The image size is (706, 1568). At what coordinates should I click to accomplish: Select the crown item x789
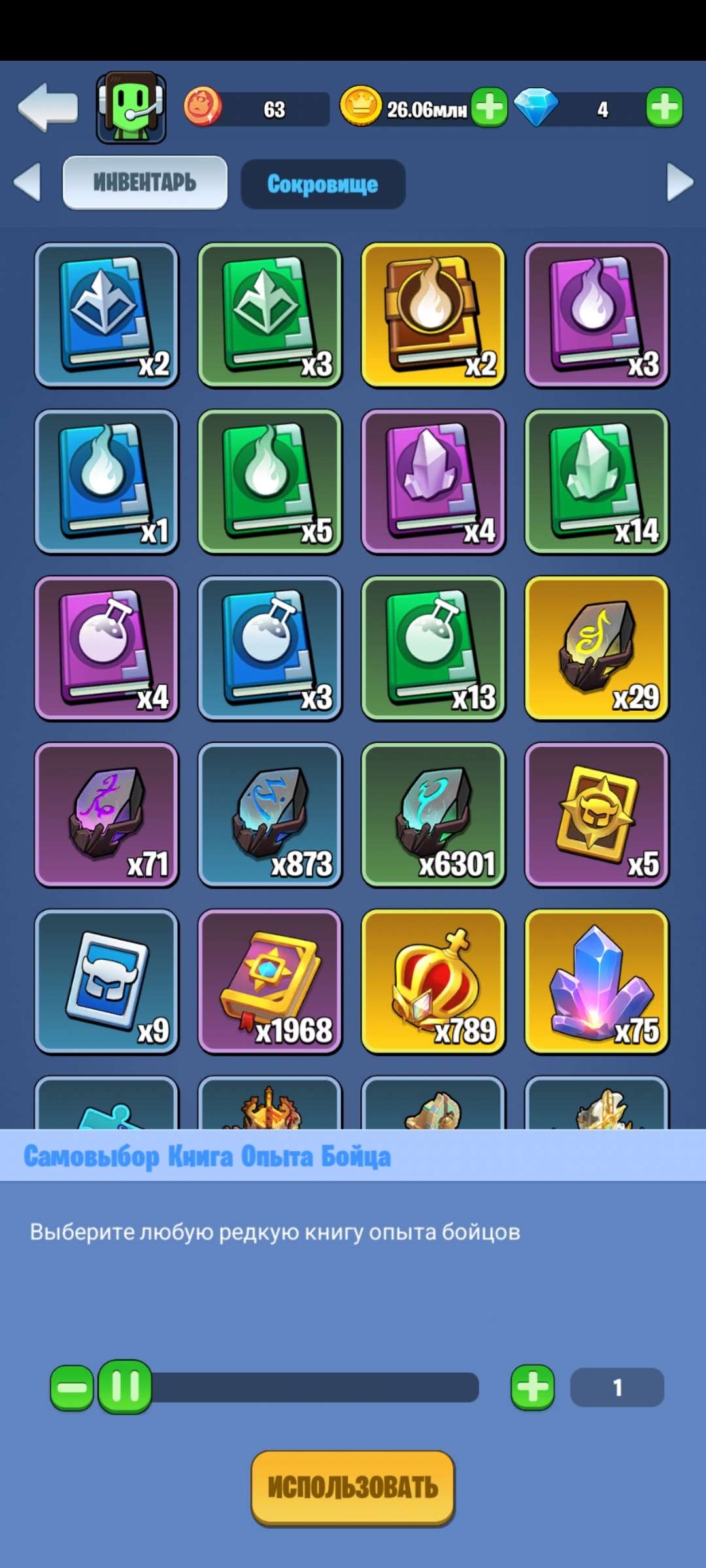click(433, 981)
